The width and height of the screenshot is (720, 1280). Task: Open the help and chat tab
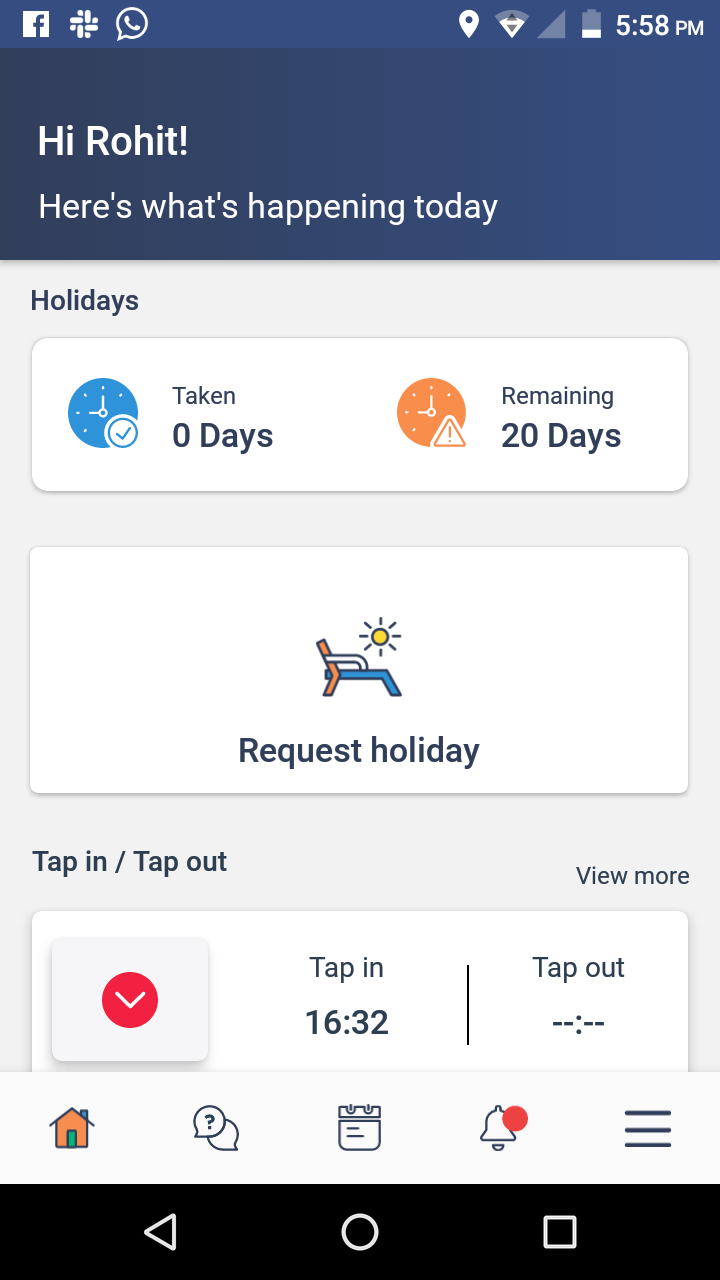216,1129
